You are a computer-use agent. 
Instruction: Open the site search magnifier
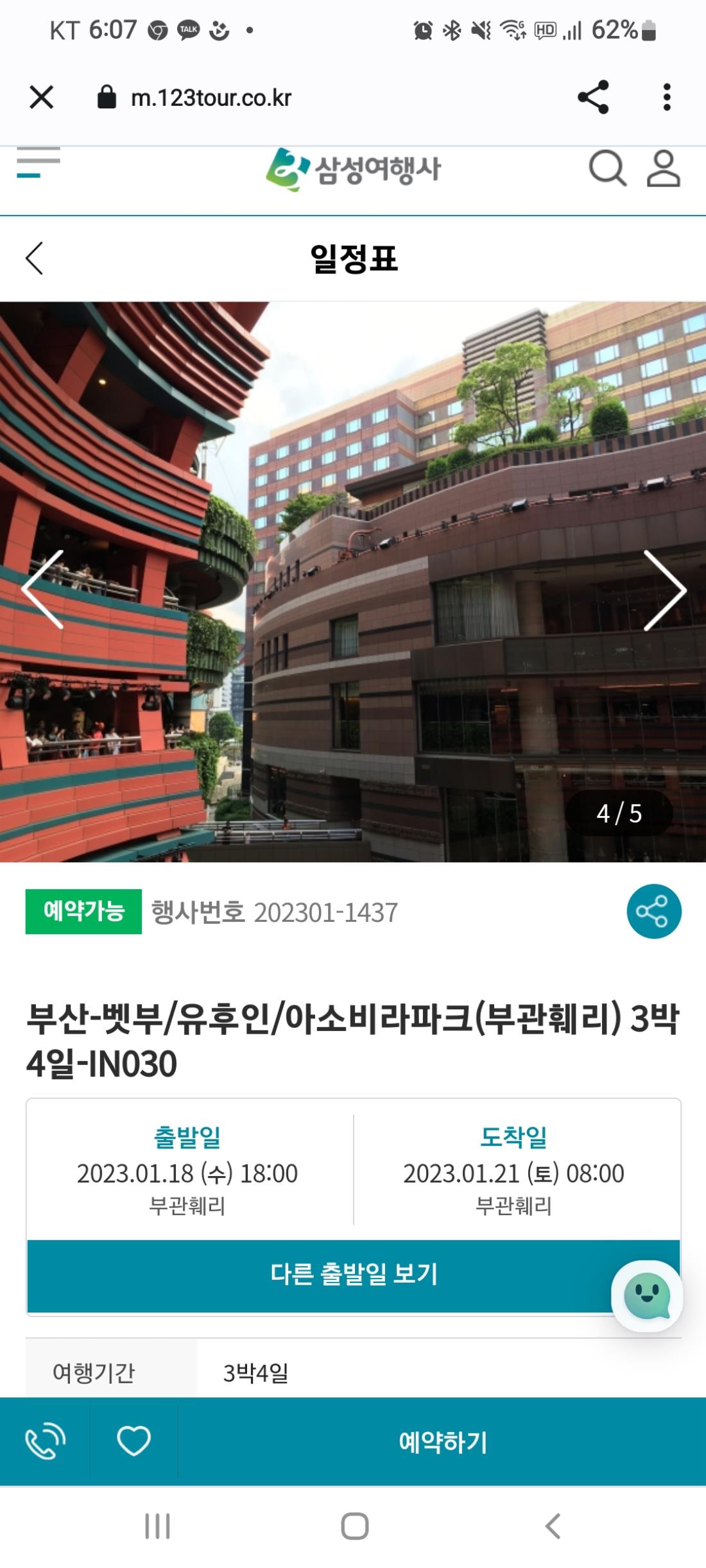(607, 169)
